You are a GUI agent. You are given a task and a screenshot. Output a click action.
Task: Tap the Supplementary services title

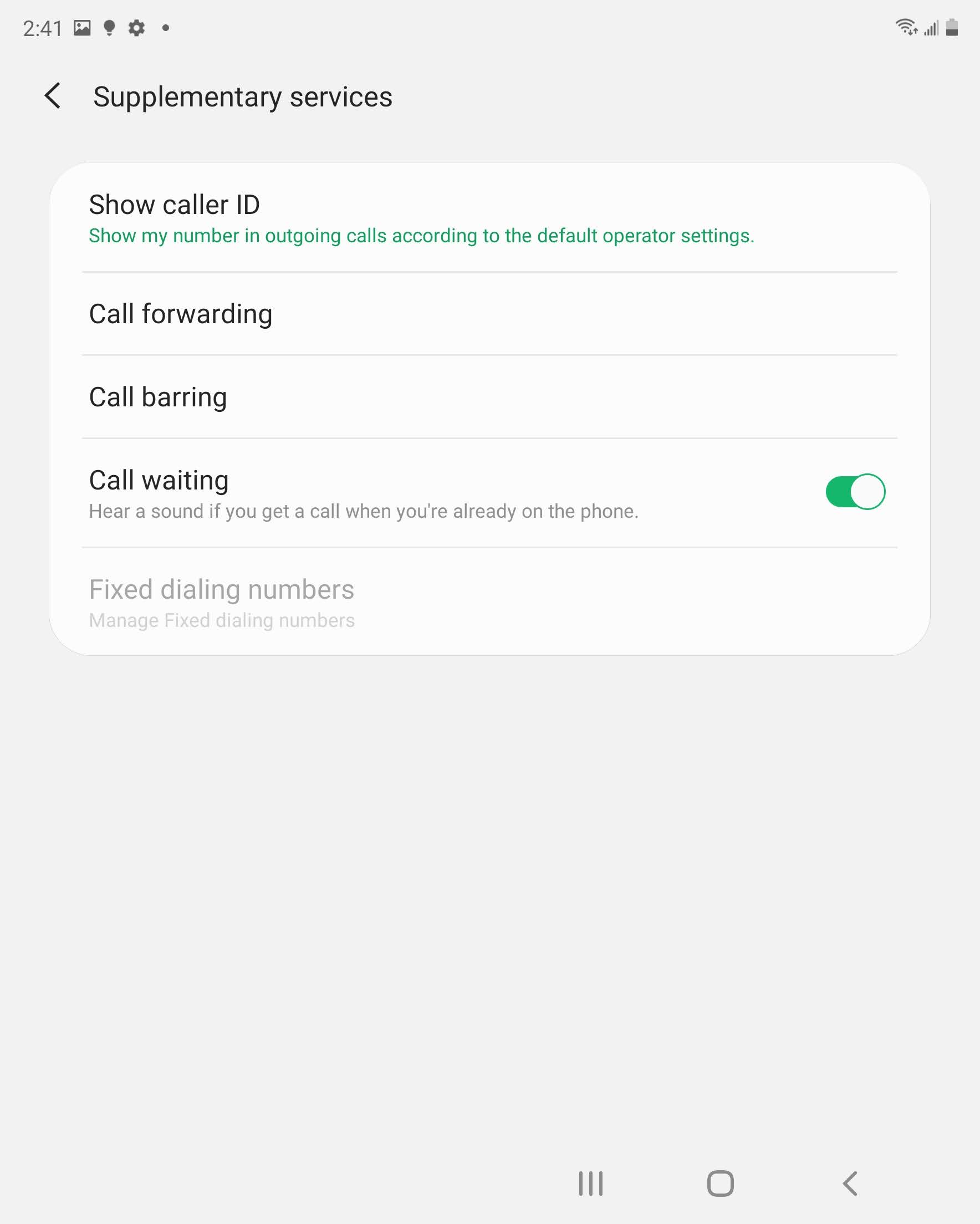tap(243, 96)
